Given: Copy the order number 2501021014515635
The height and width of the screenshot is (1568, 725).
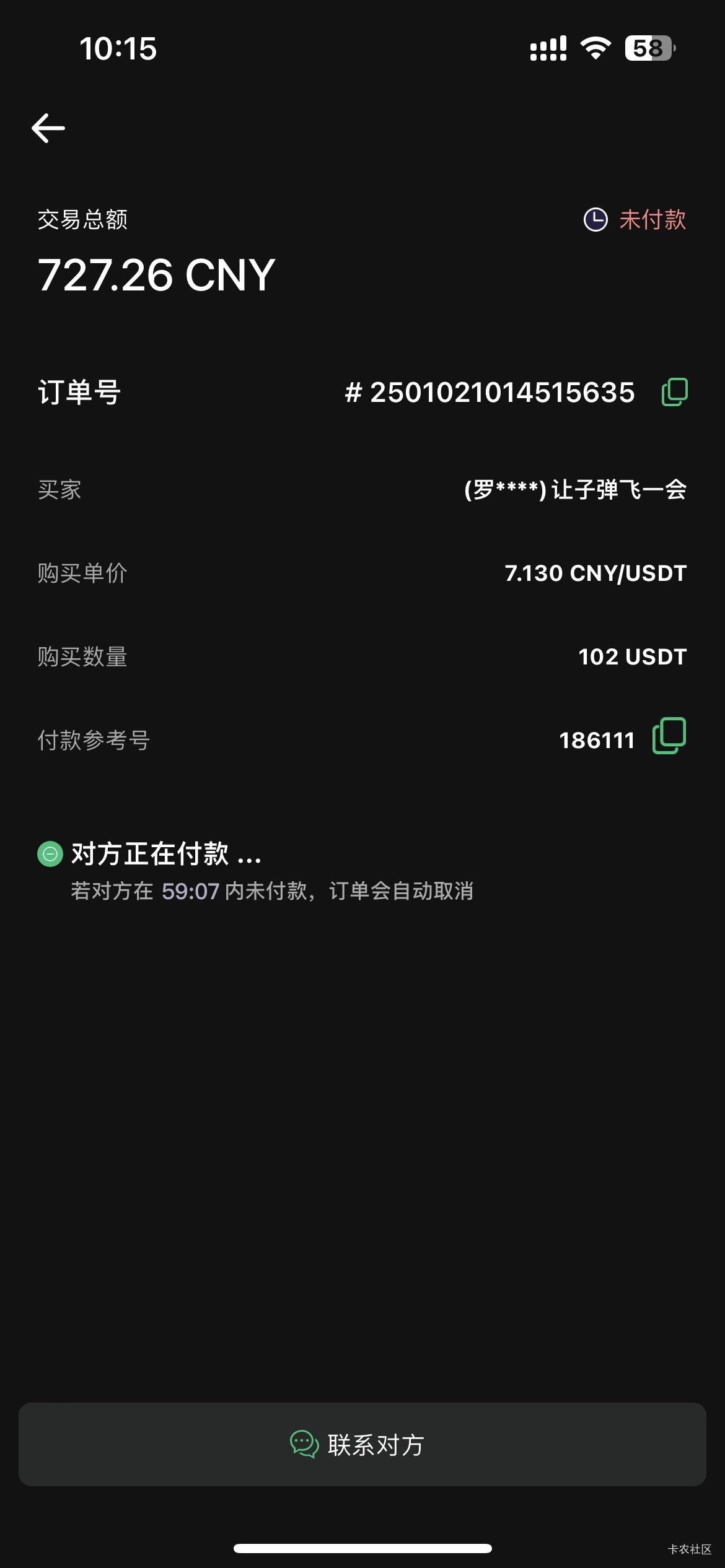Looking at the screenshot, I should [674, 392].
